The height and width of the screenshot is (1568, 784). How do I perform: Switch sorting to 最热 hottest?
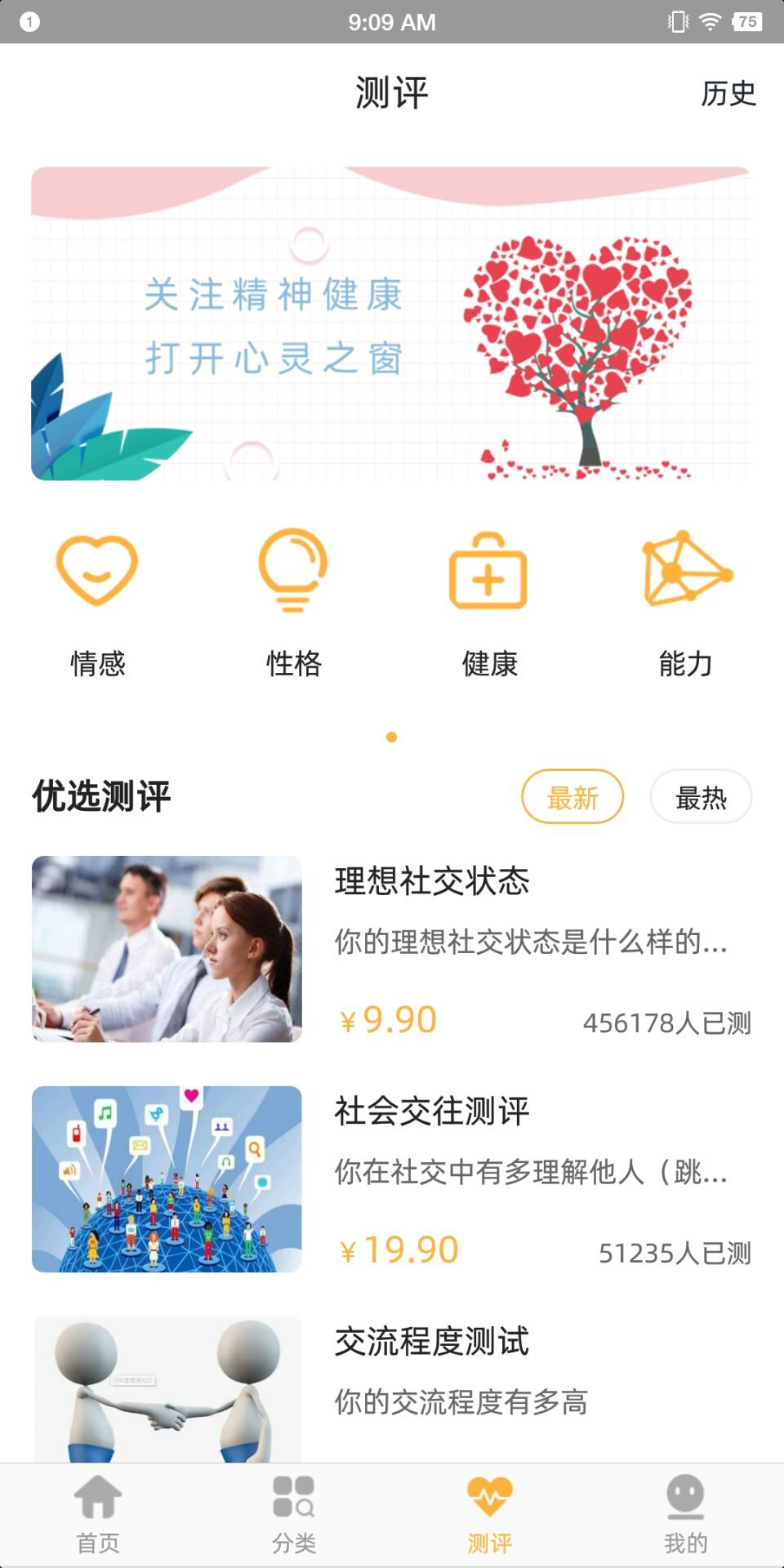tap(701, 796)
